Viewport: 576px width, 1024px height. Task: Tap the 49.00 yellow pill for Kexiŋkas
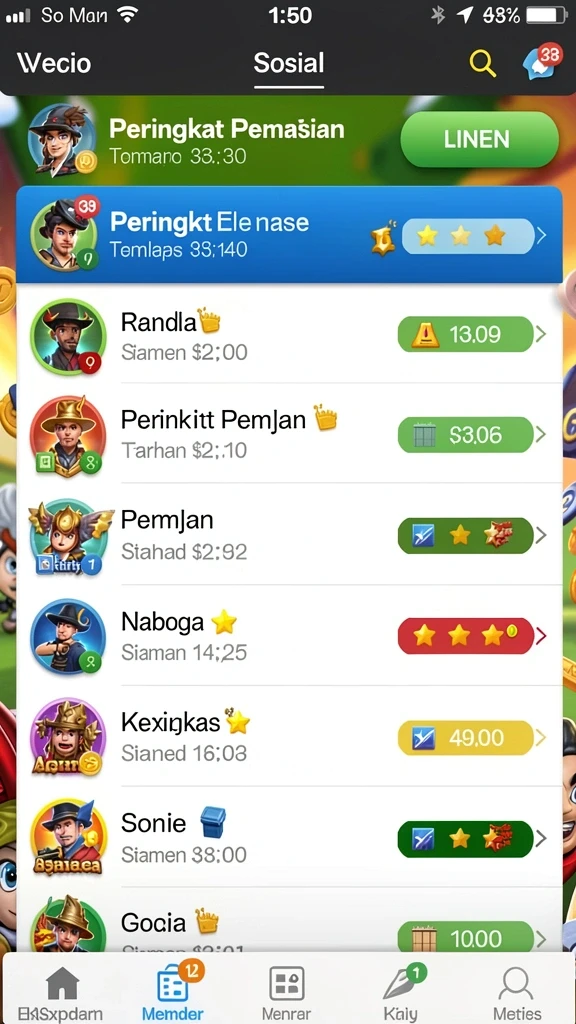(466, 738)
